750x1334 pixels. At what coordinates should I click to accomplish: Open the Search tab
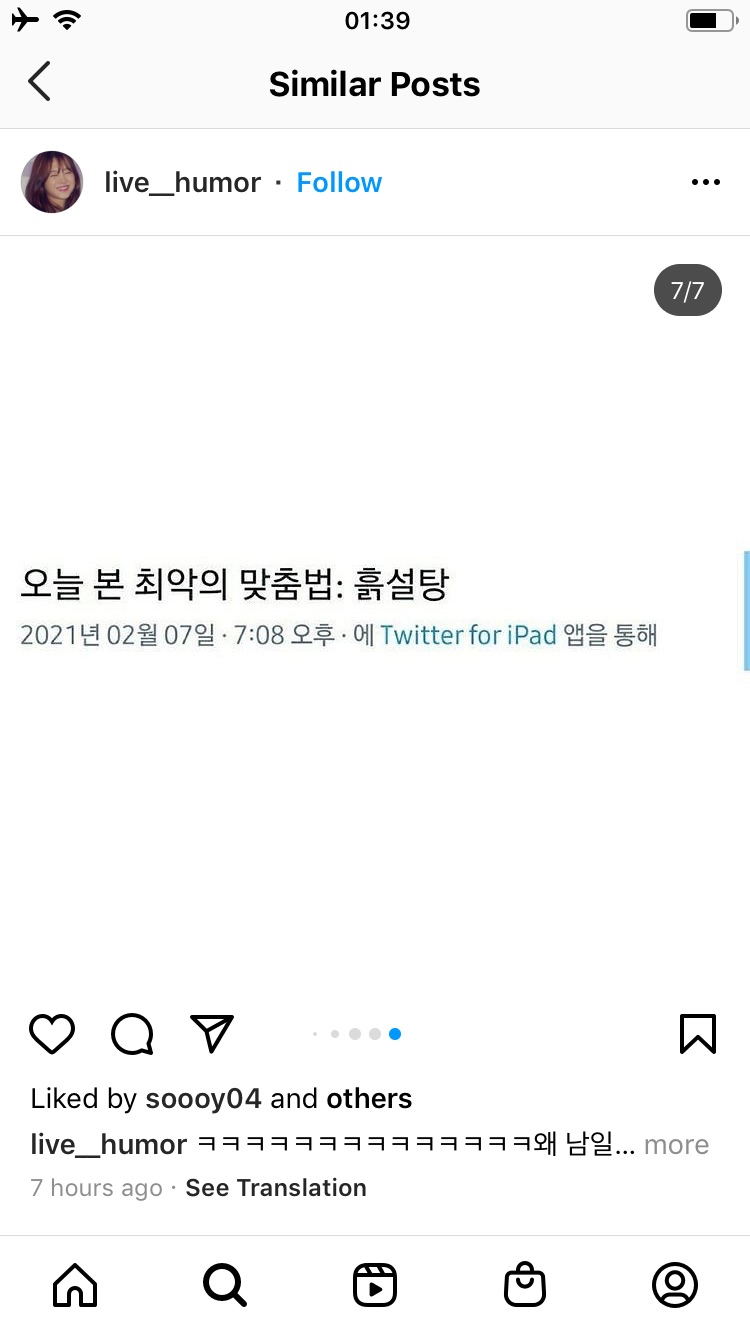tap(225, 1285)
